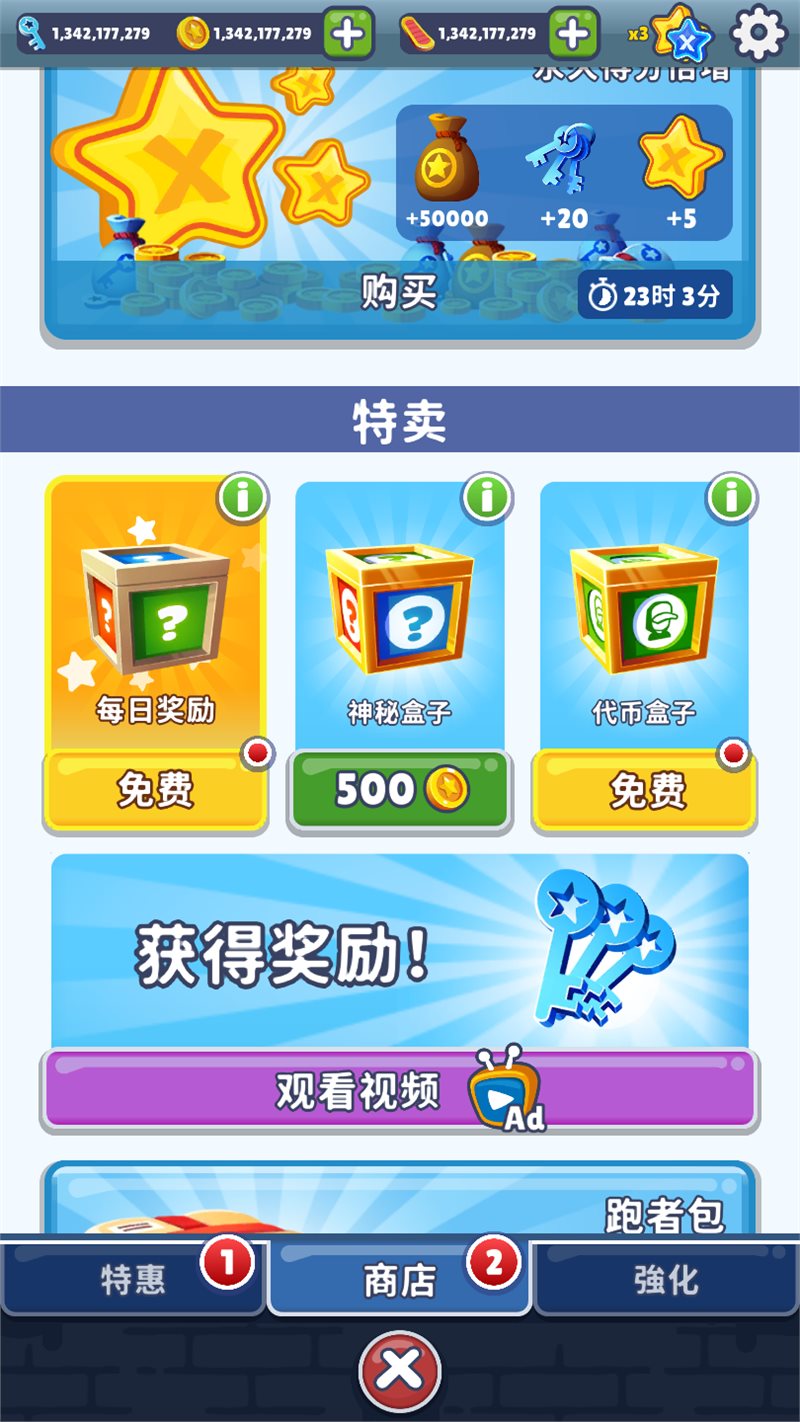The width and height of the screenshot is (800, 1422).
Task: Click the 23时3分 countdown timer
Action: (x=652, y=295)
